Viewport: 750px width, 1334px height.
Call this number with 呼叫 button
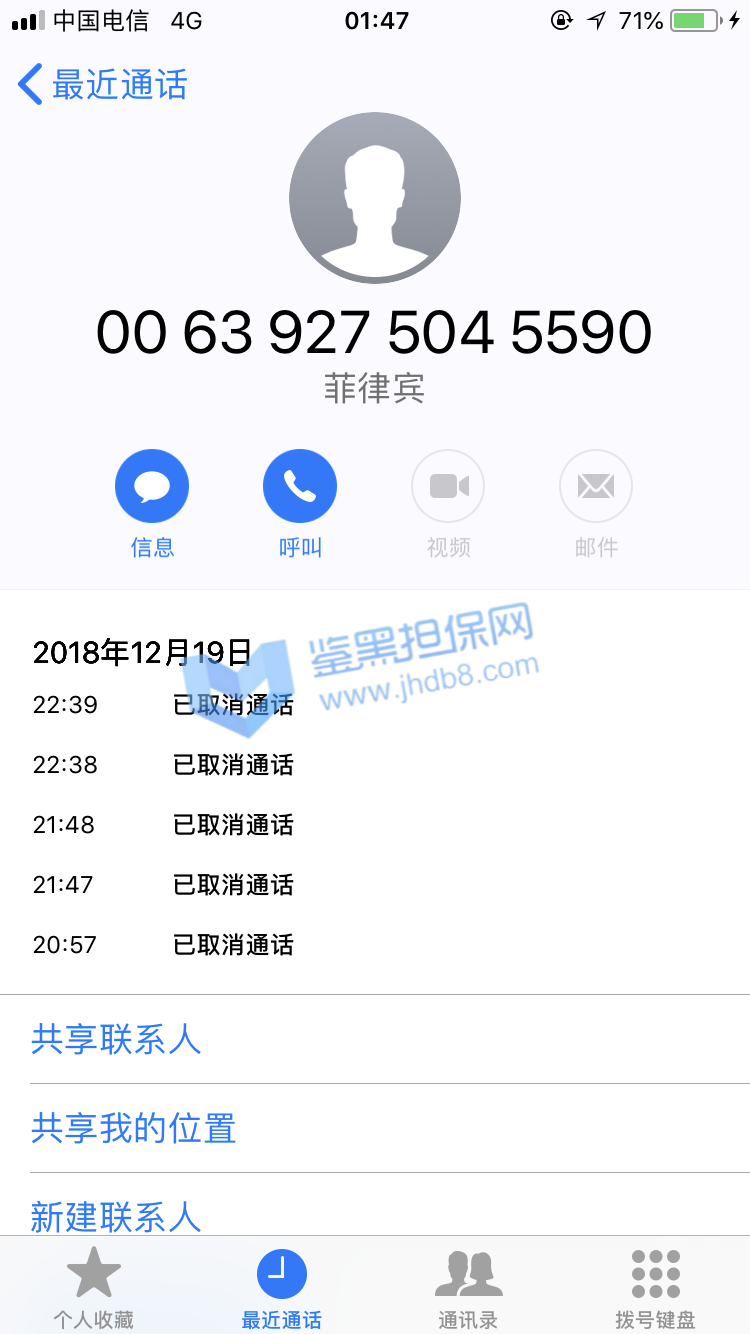[300, 487]
